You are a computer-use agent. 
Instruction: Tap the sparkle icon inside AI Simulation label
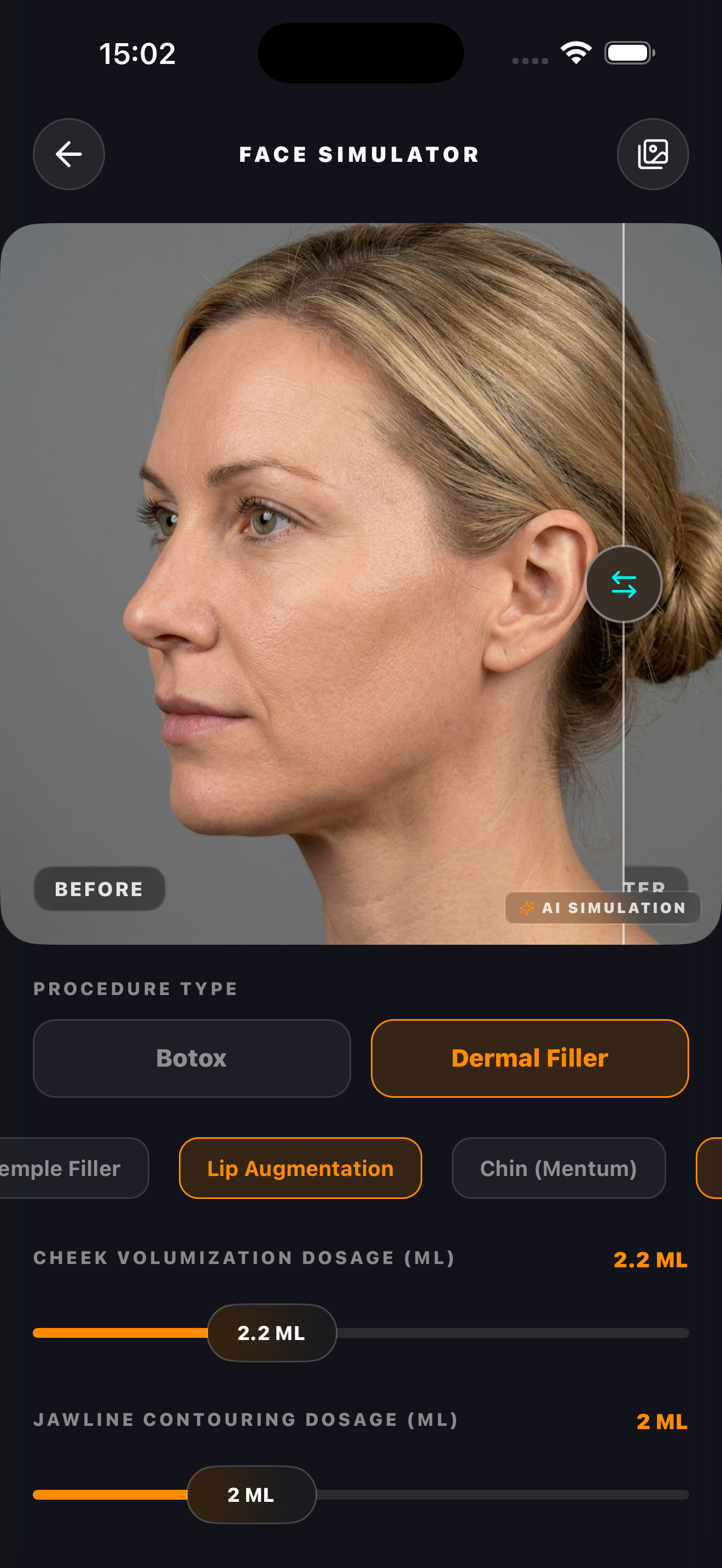click(x=526, y=908)
